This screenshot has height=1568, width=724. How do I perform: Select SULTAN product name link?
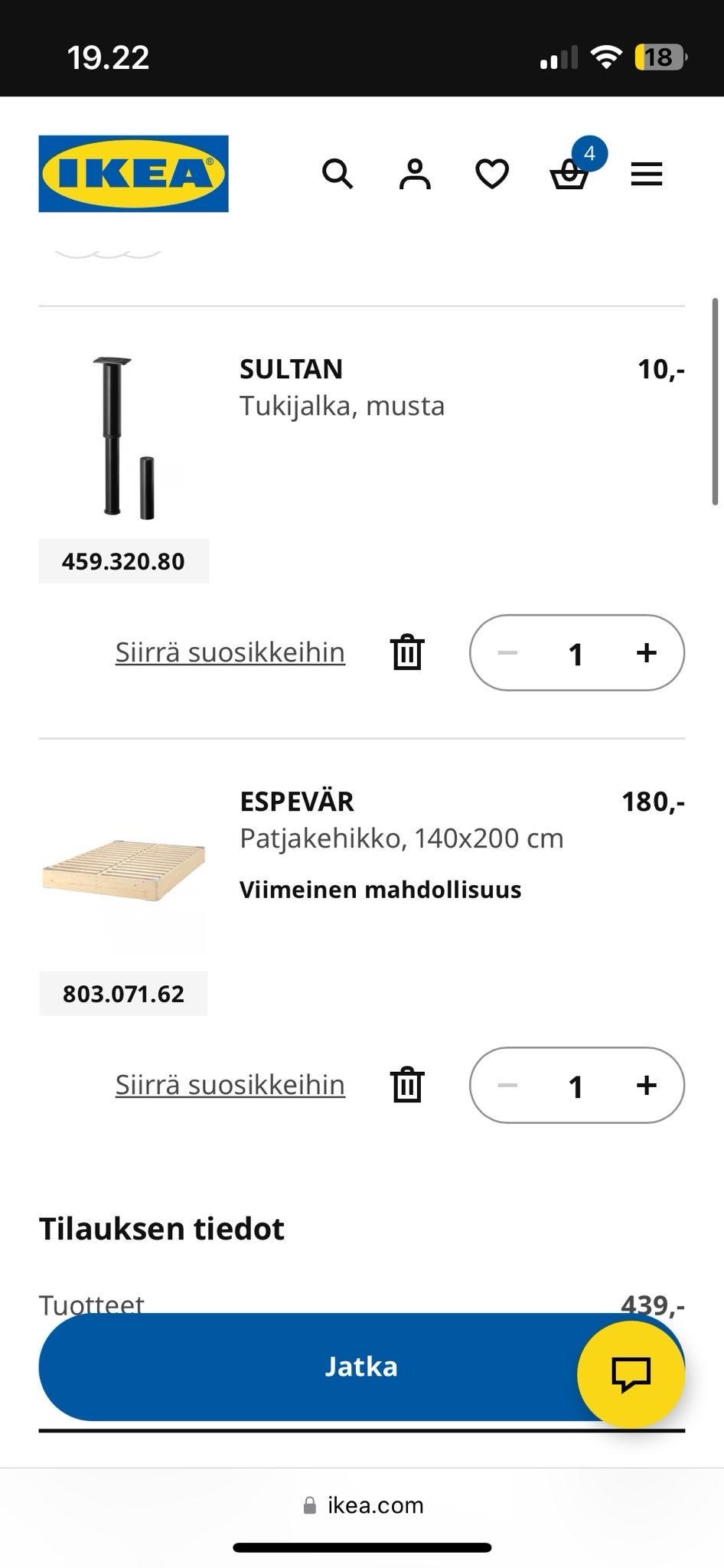290,368
